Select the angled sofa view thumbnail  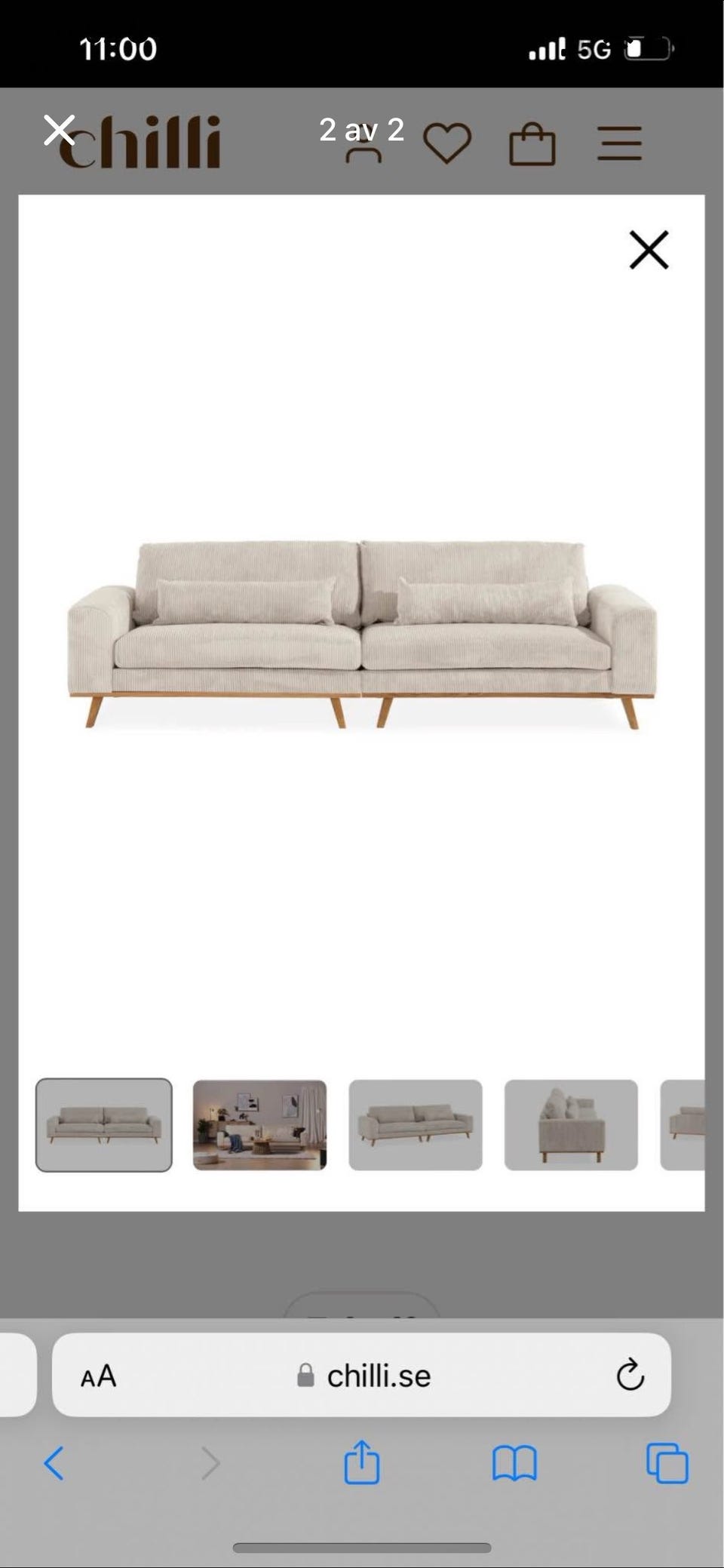tap(416, 1125)
